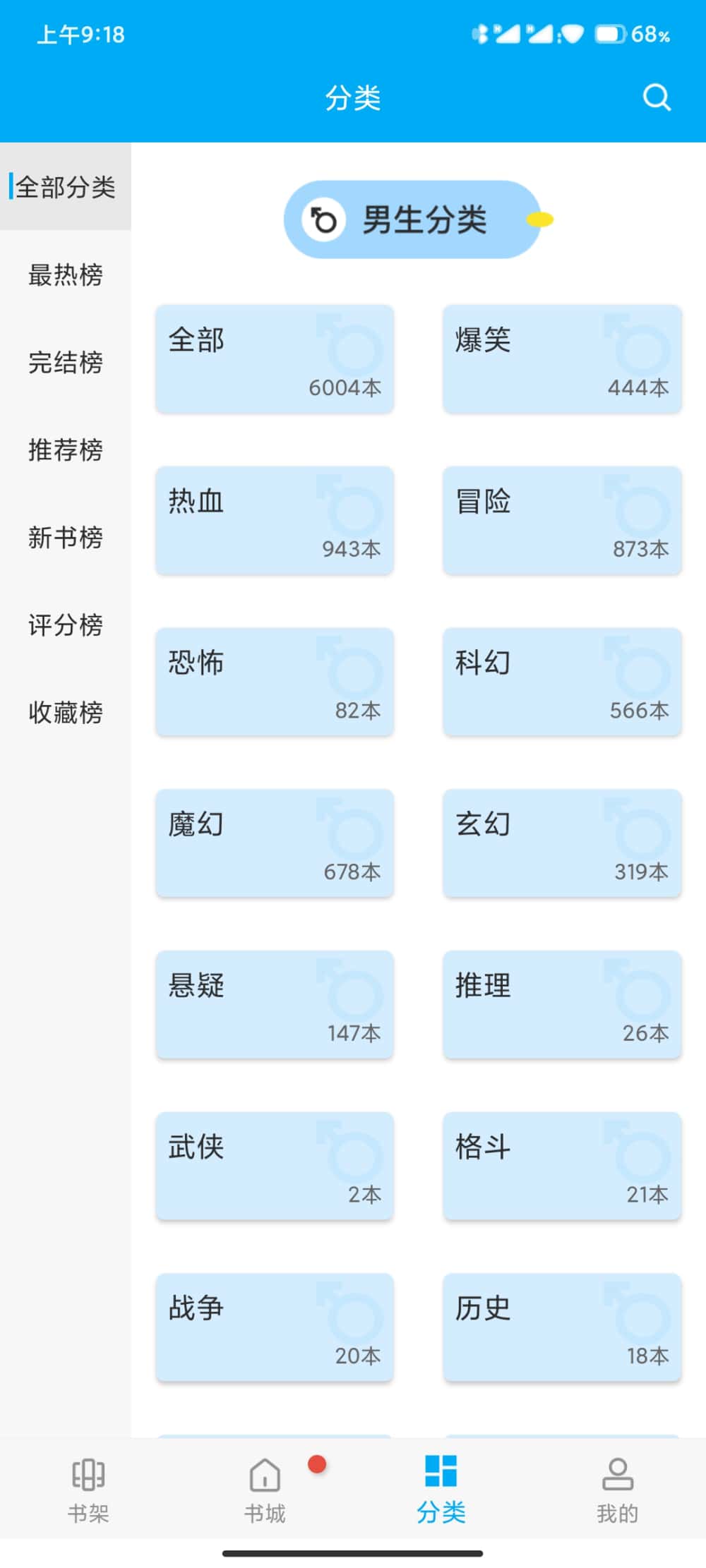Open the 全部 category with 6004 books
The image size is (706, 1568).
tap(275, 359)
